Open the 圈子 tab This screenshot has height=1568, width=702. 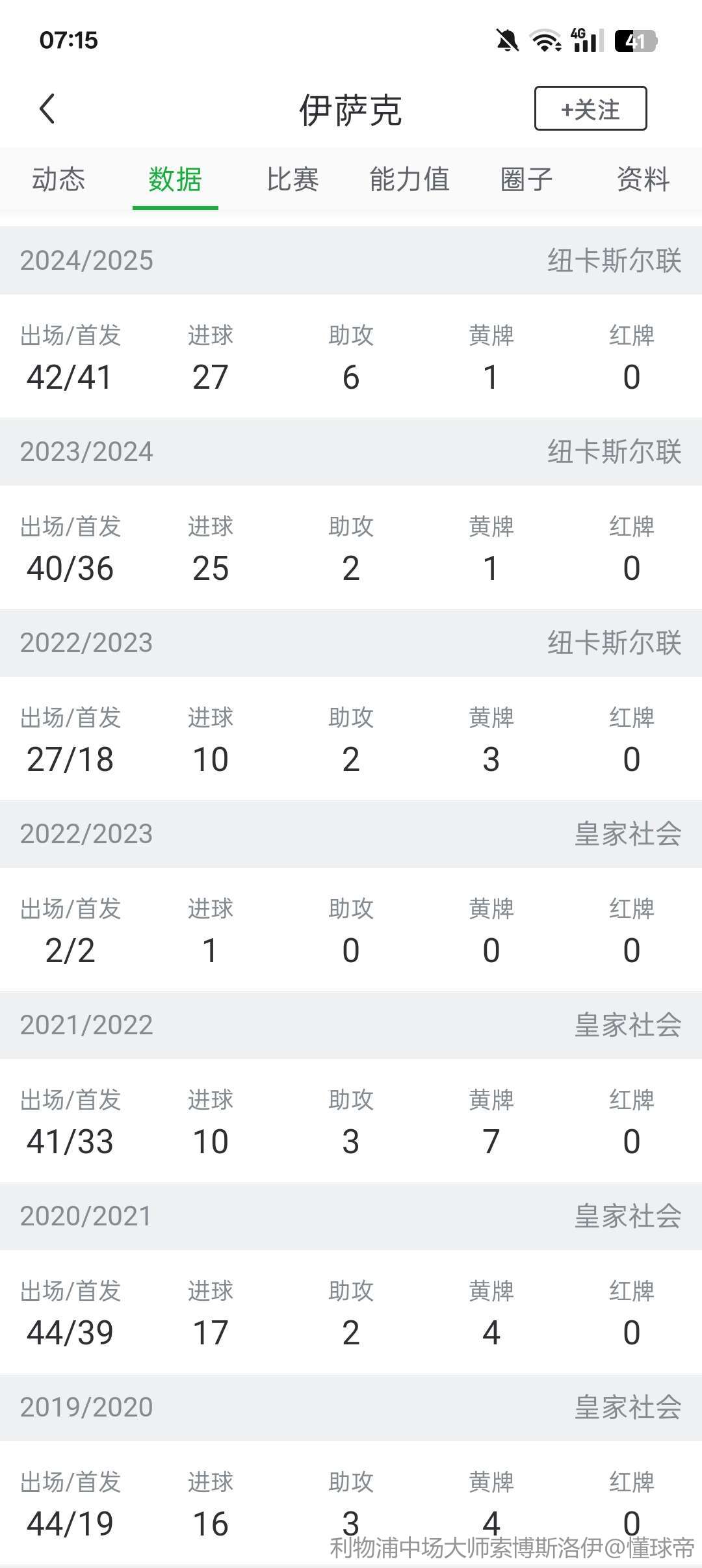coord(526,179)
